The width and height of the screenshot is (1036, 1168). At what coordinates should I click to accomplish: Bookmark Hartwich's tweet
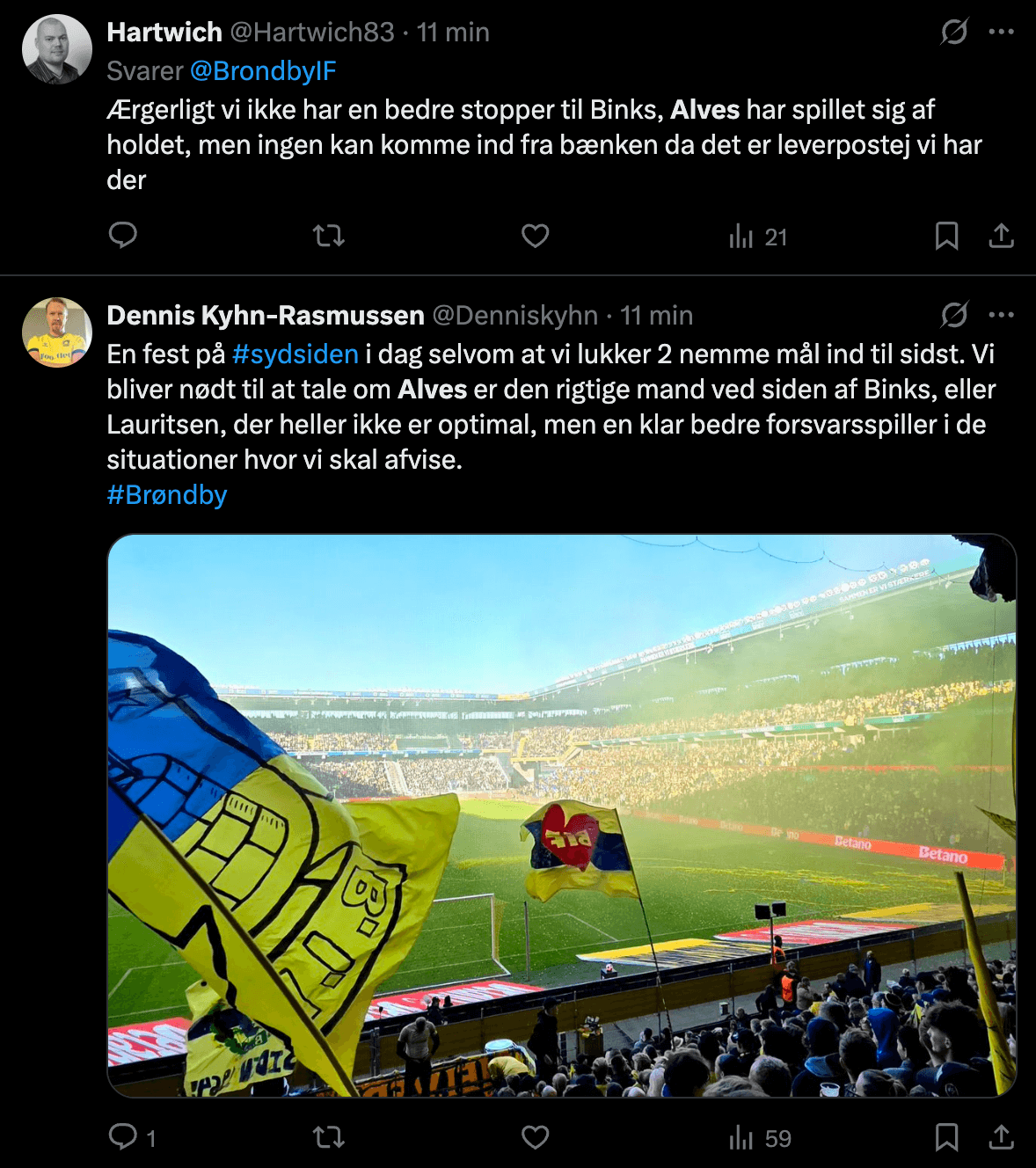click(x=946, y=236)
